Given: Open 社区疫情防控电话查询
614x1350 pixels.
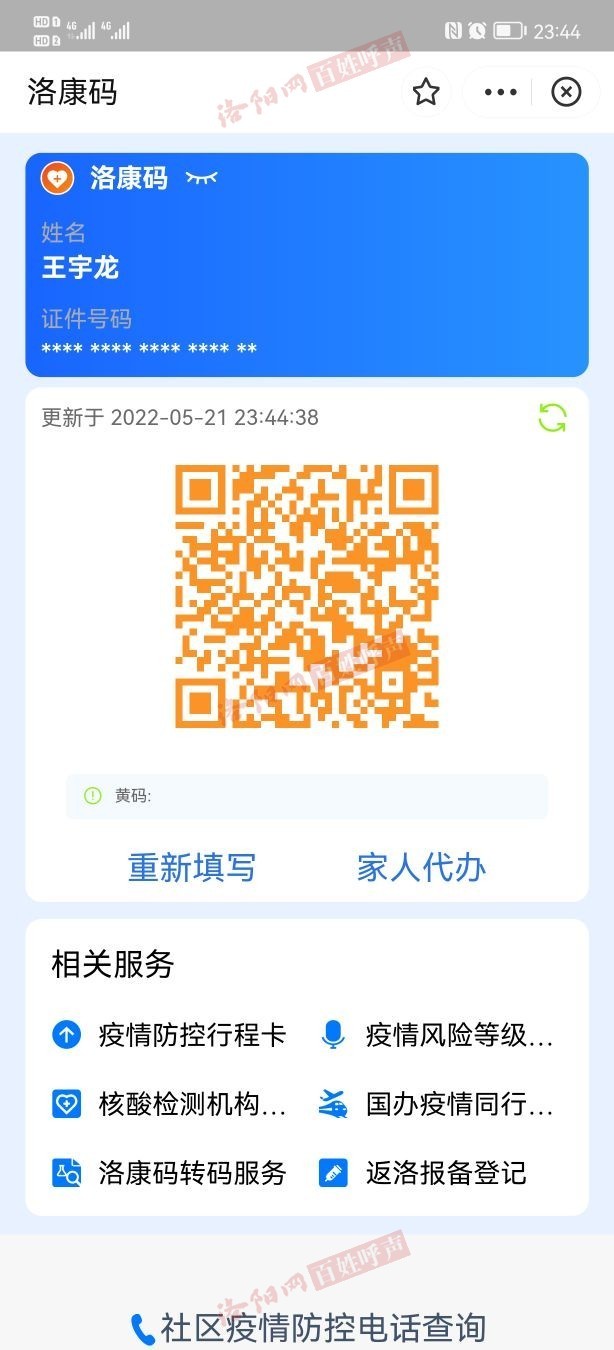Looking at the screenshot, I should (x=308, y=1328).
